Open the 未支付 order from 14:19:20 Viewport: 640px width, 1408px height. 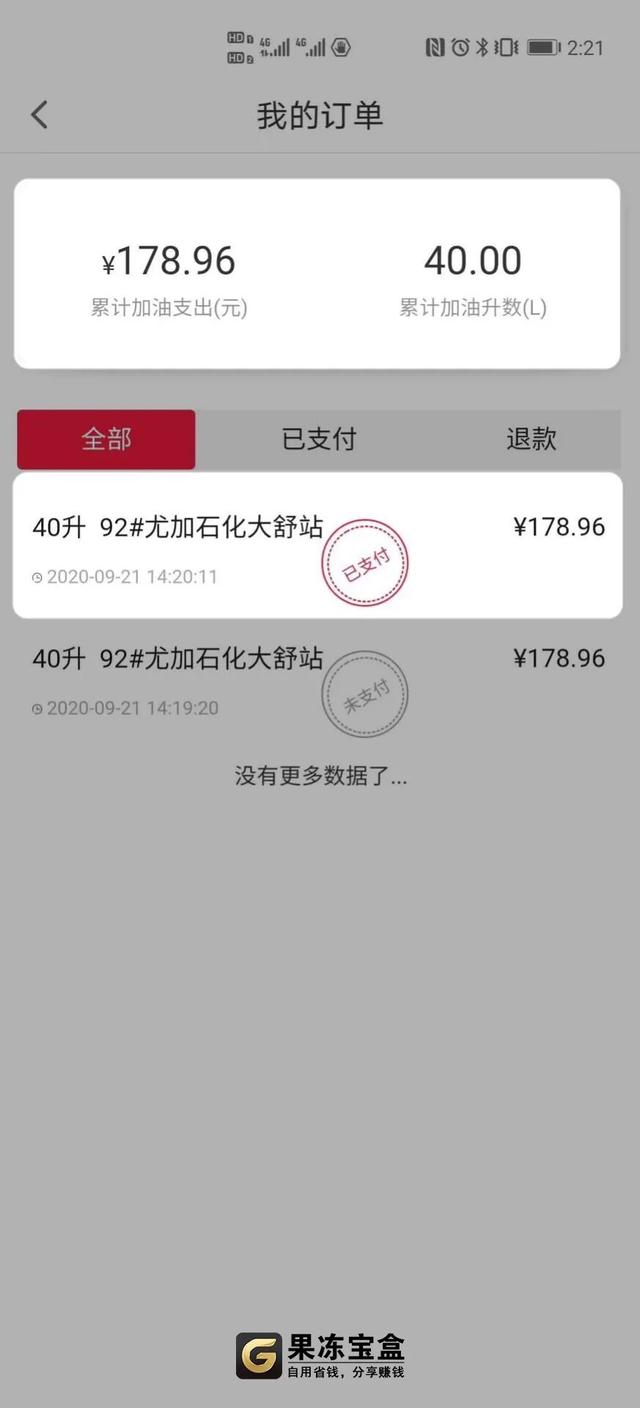tap(318, 680)
